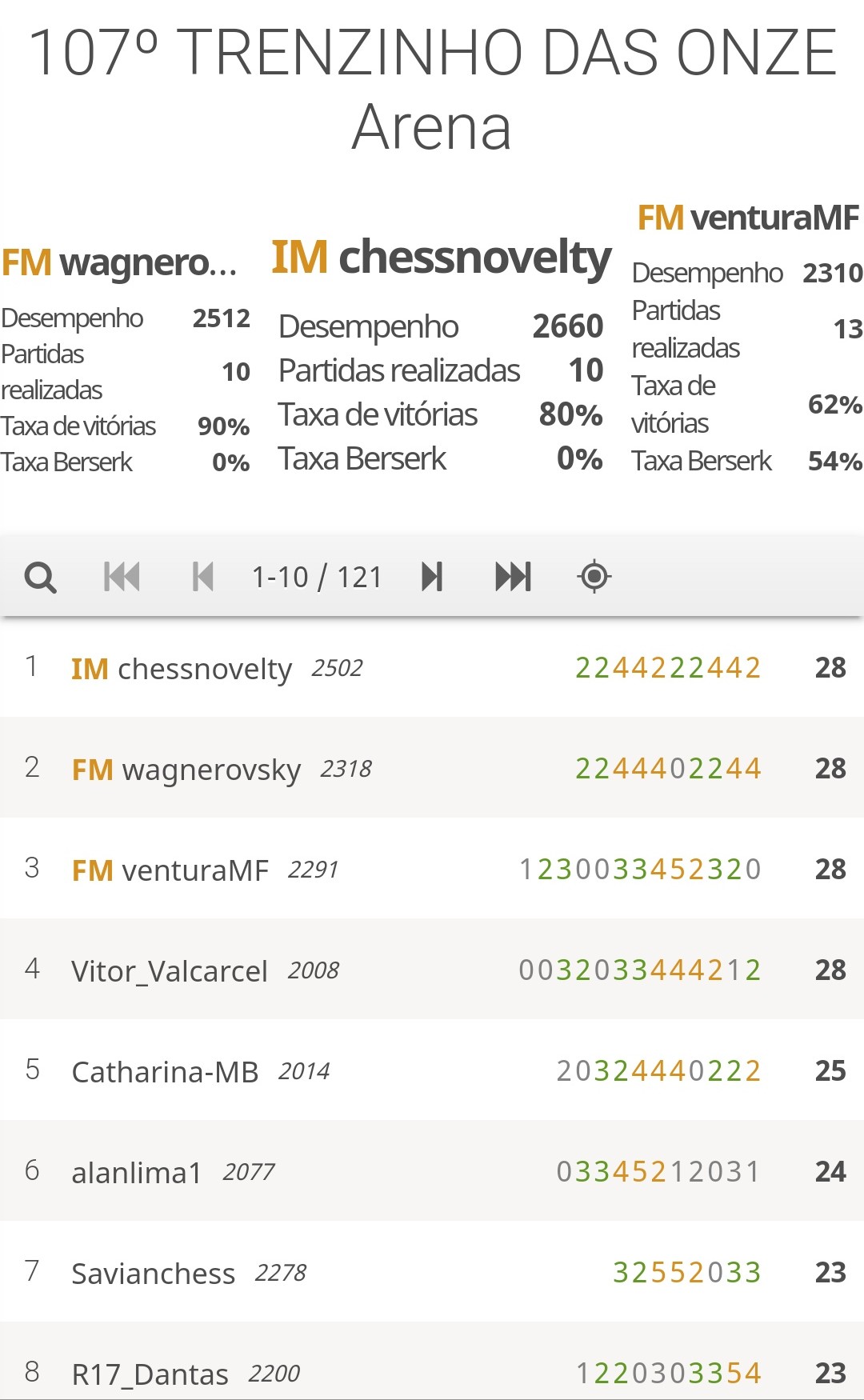Open Vitor_Valcarcel standings row
Screen dimensions: 864x1400
click(432, 969)
